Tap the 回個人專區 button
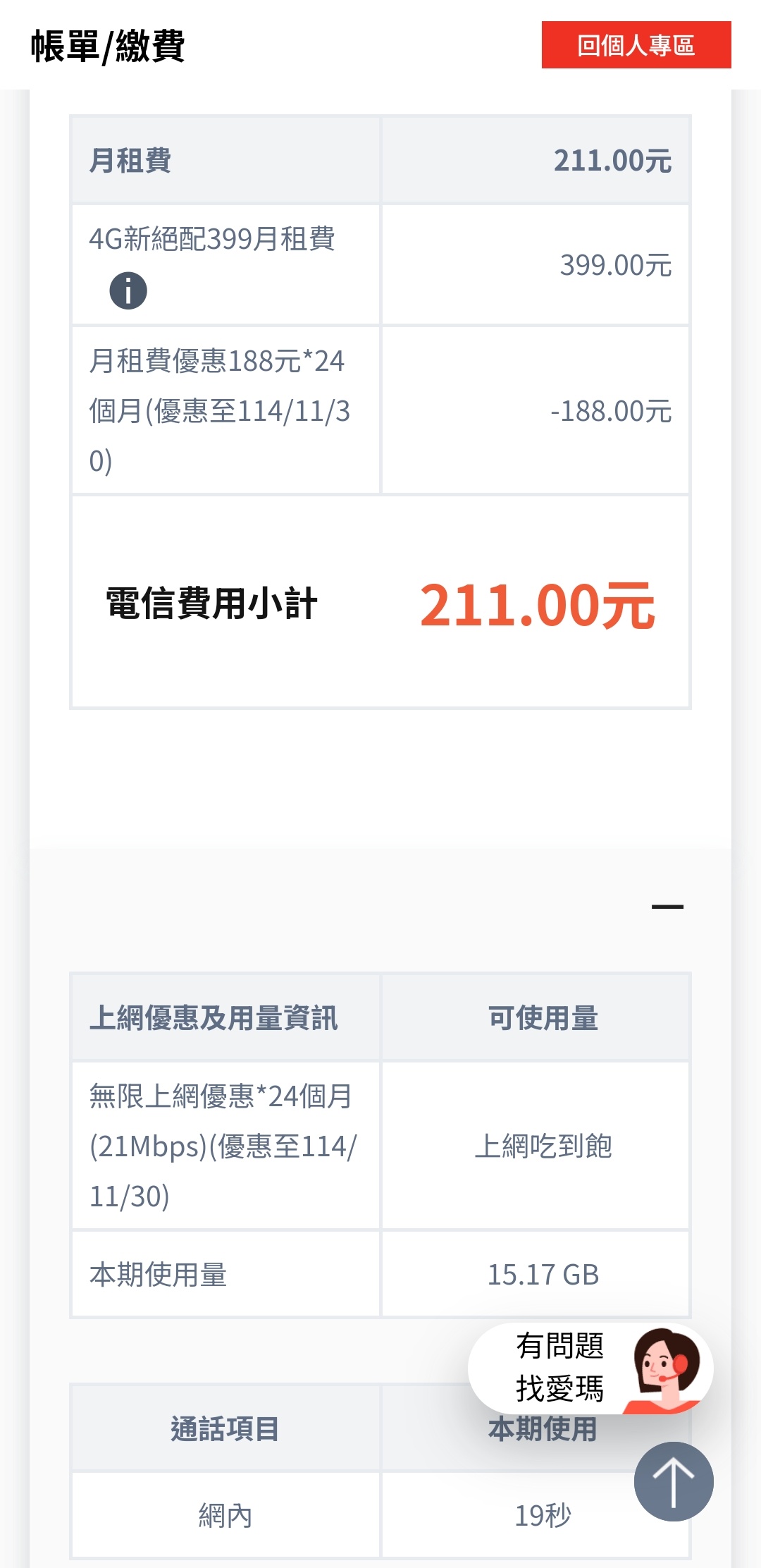 pos(636,45)
